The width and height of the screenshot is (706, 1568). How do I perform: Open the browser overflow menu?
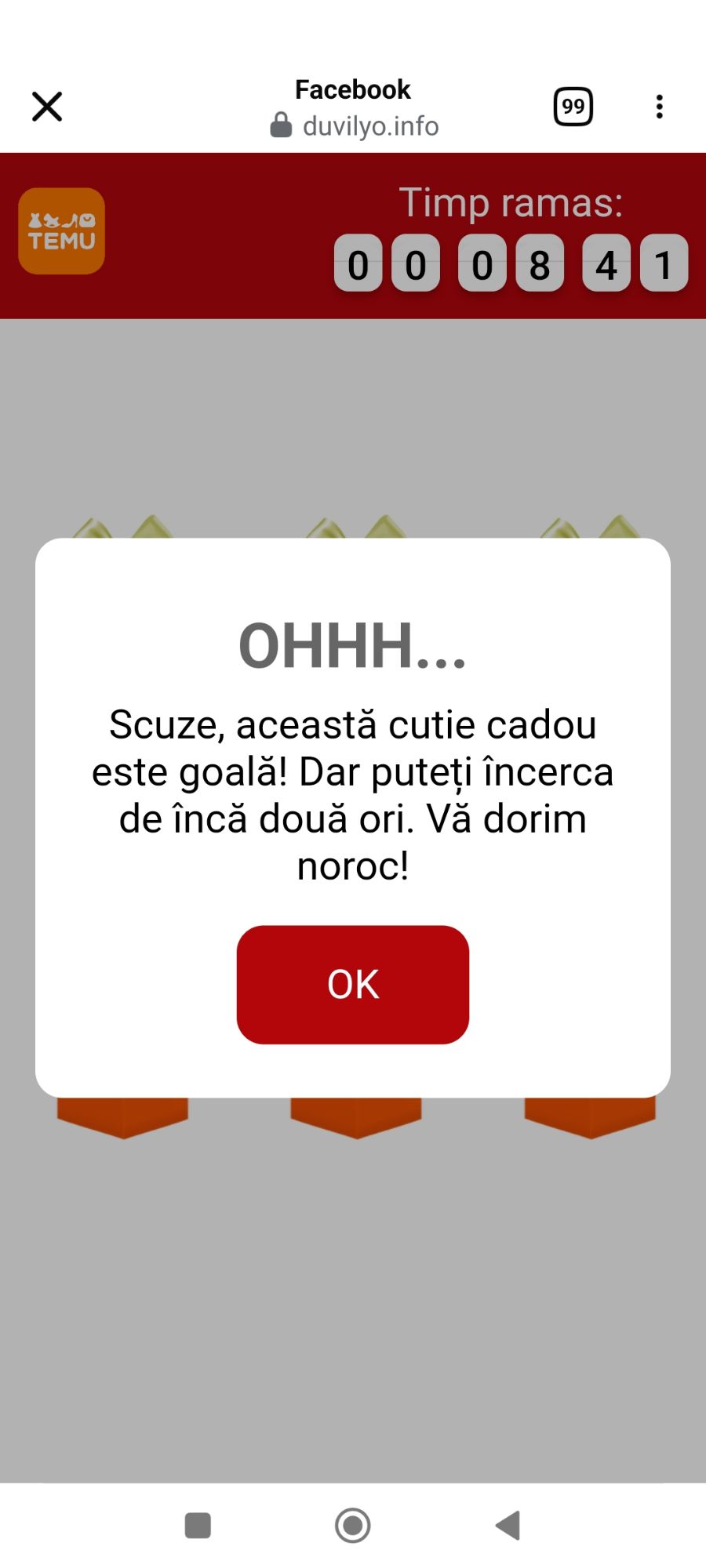click(659, 107)
